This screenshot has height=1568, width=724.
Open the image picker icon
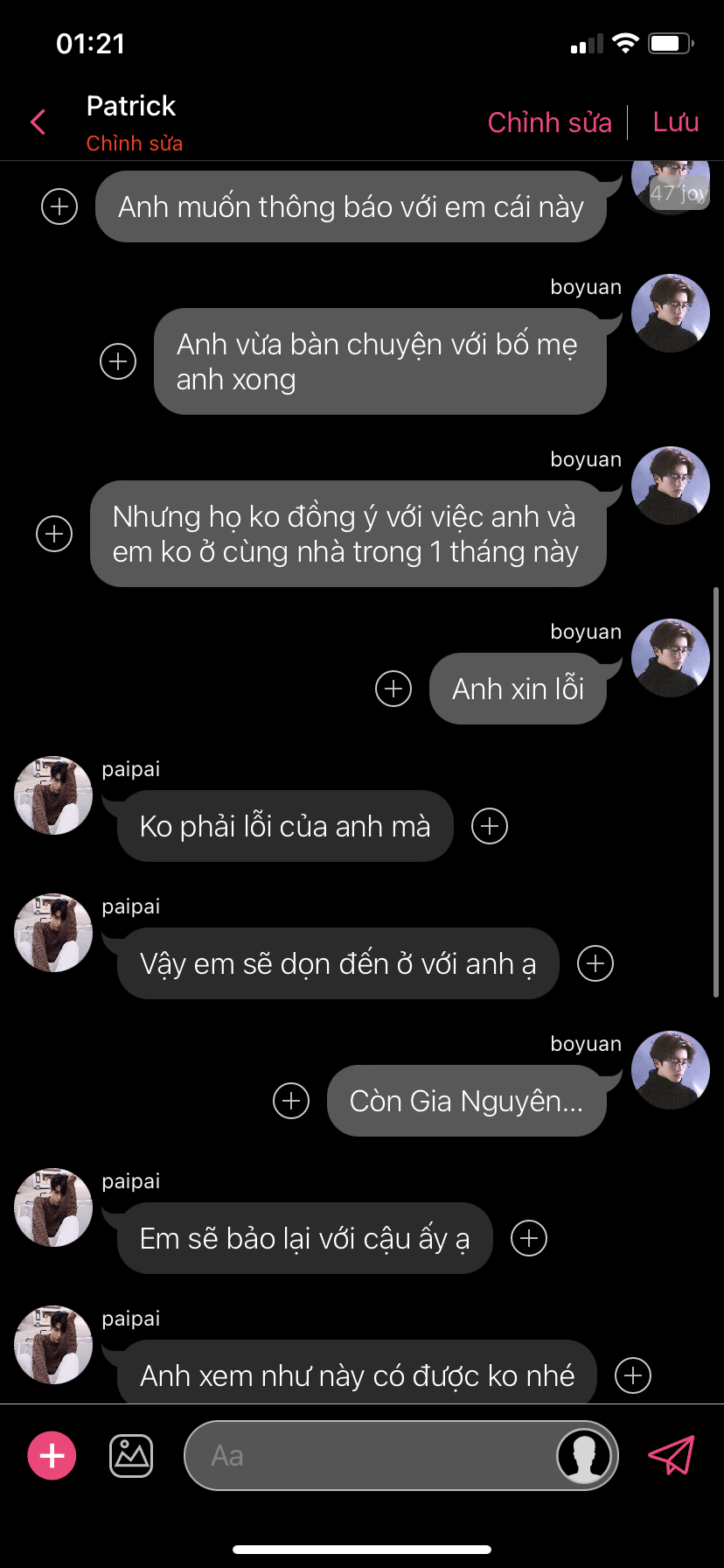coord(131,1456)
